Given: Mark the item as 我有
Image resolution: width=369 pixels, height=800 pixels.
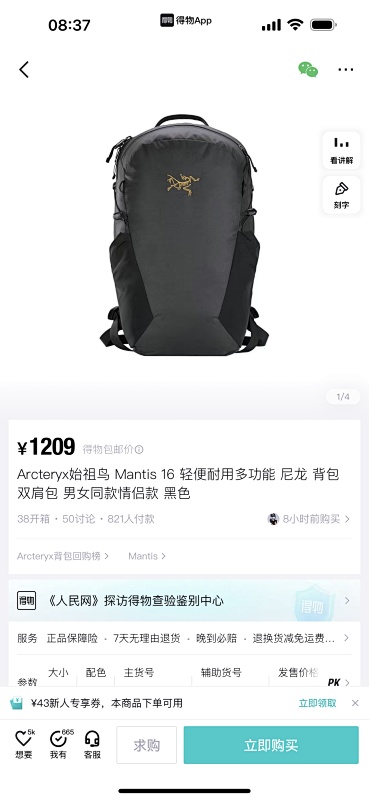Looking at the screenshot, I should [60, 744].
